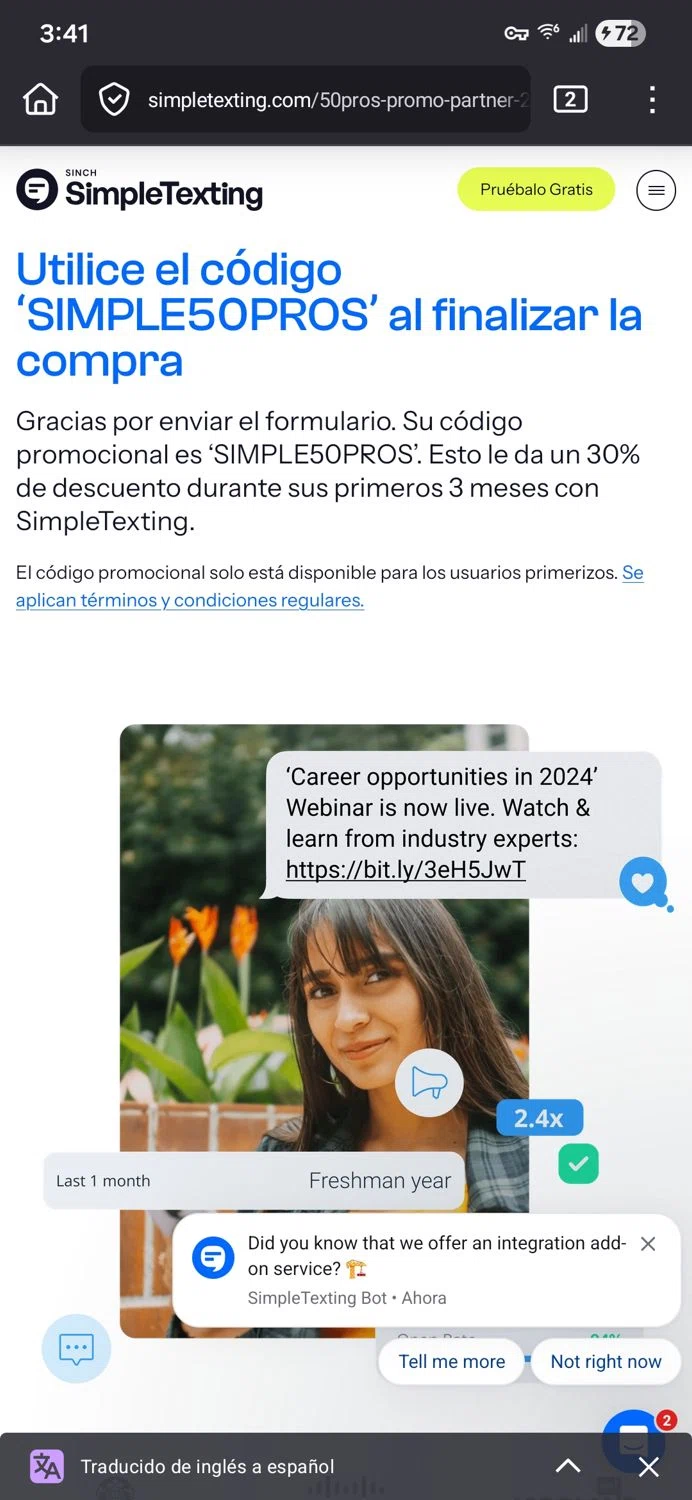Open the browser overflow menu
The height and width of the screenshot is (1500, 692).
pos(652,99)
